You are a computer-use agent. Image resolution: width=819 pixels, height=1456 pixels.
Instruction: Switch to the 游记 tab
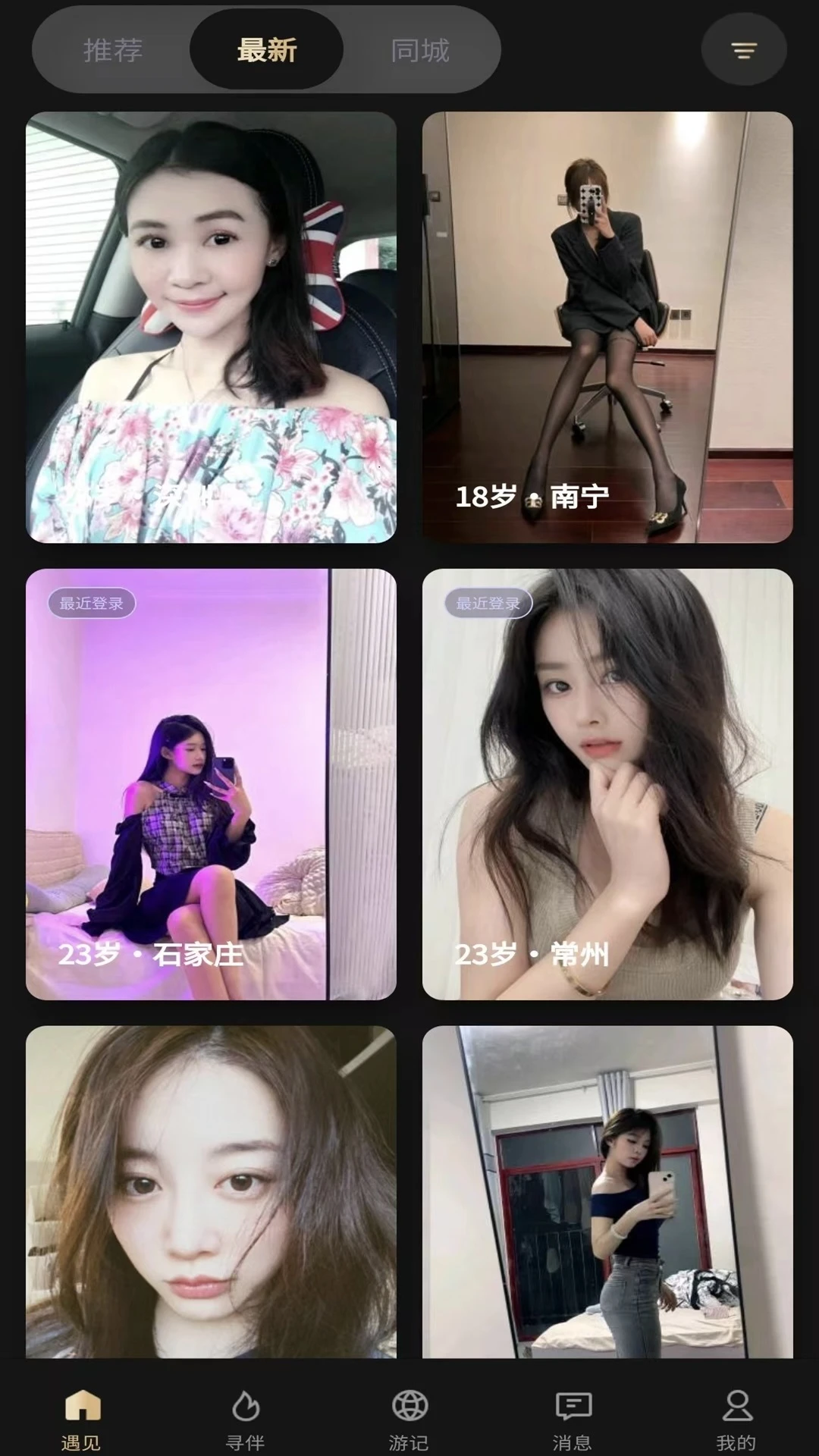pos(409,1418)
